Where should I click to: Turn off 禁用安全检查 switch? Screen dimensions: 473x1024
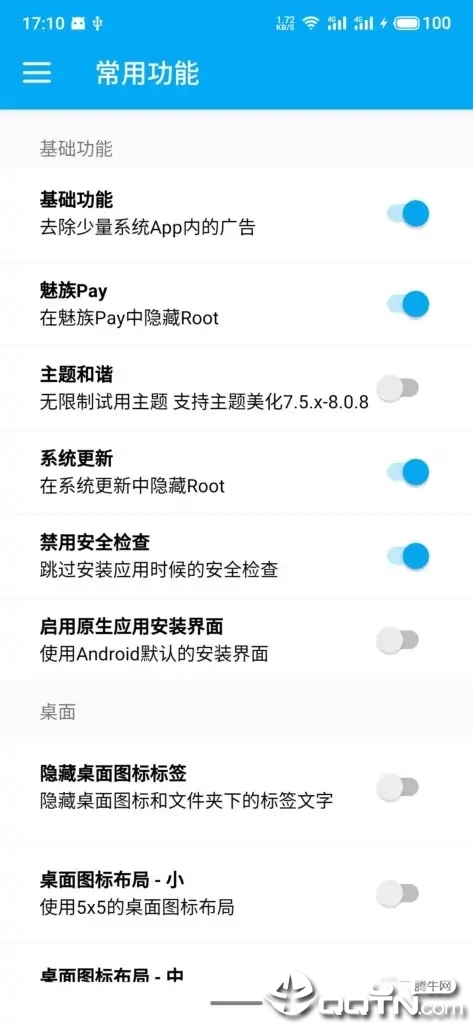[408, 556]
